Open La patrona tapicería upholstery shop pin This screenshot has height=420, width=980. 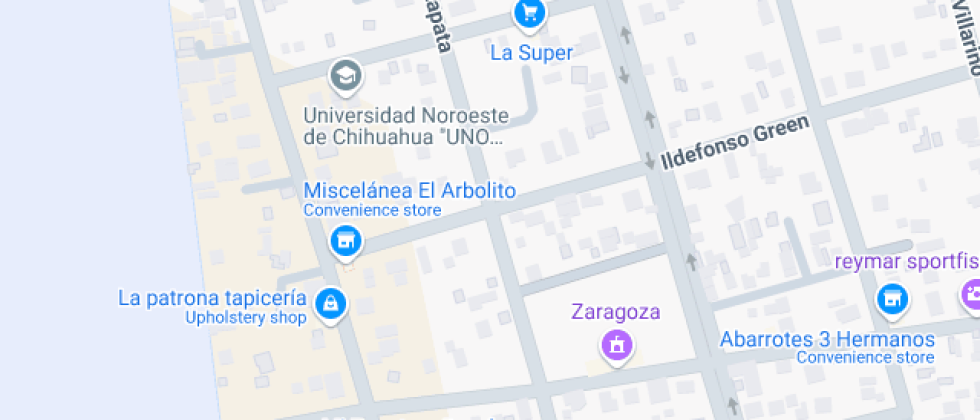(x=330, y=303)
